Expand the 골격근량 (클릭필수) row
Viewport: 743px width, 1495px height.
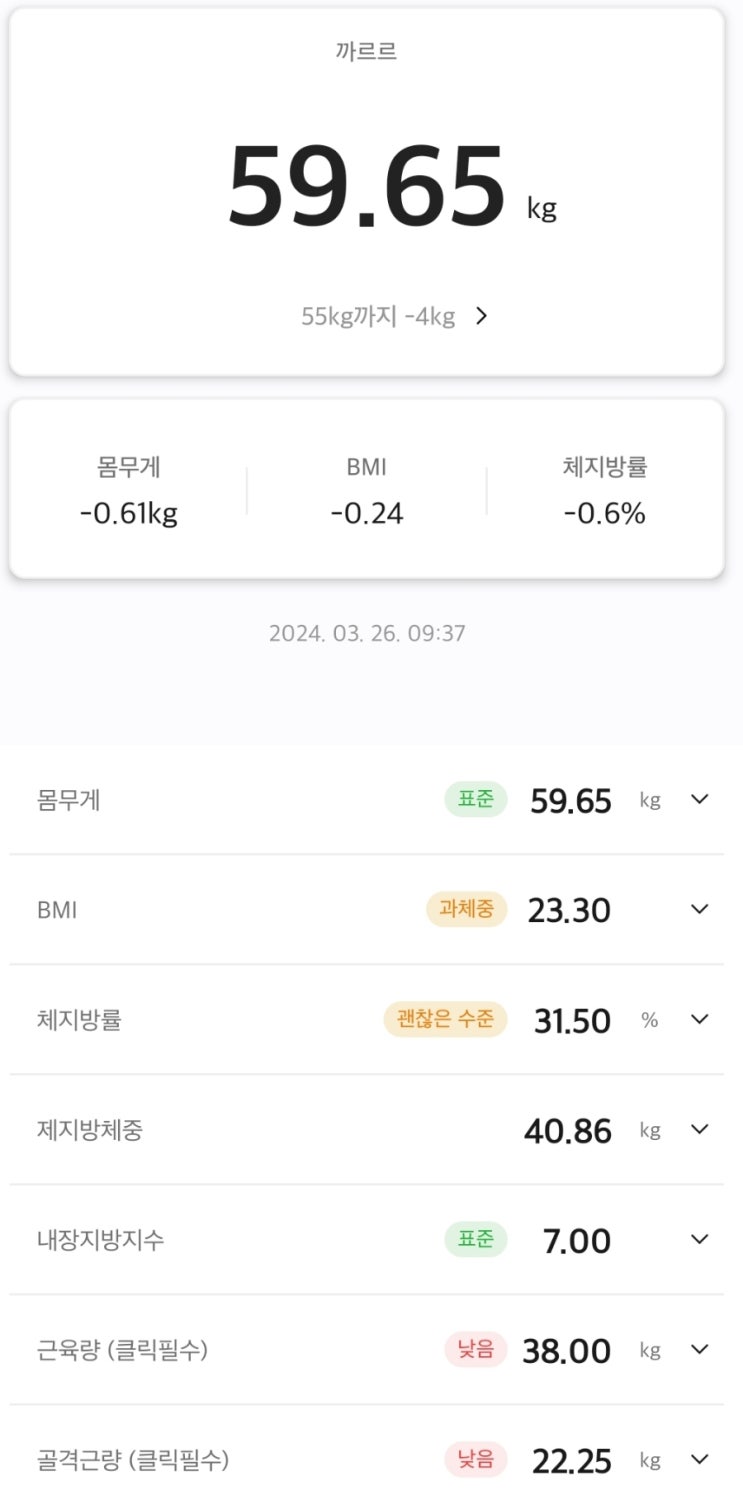700,1459
